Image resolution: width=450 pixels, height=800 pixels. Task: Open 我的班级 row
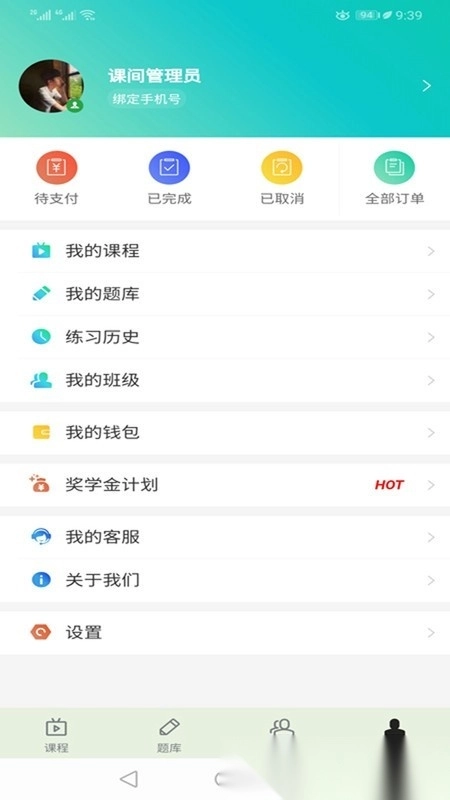point(225,380)
